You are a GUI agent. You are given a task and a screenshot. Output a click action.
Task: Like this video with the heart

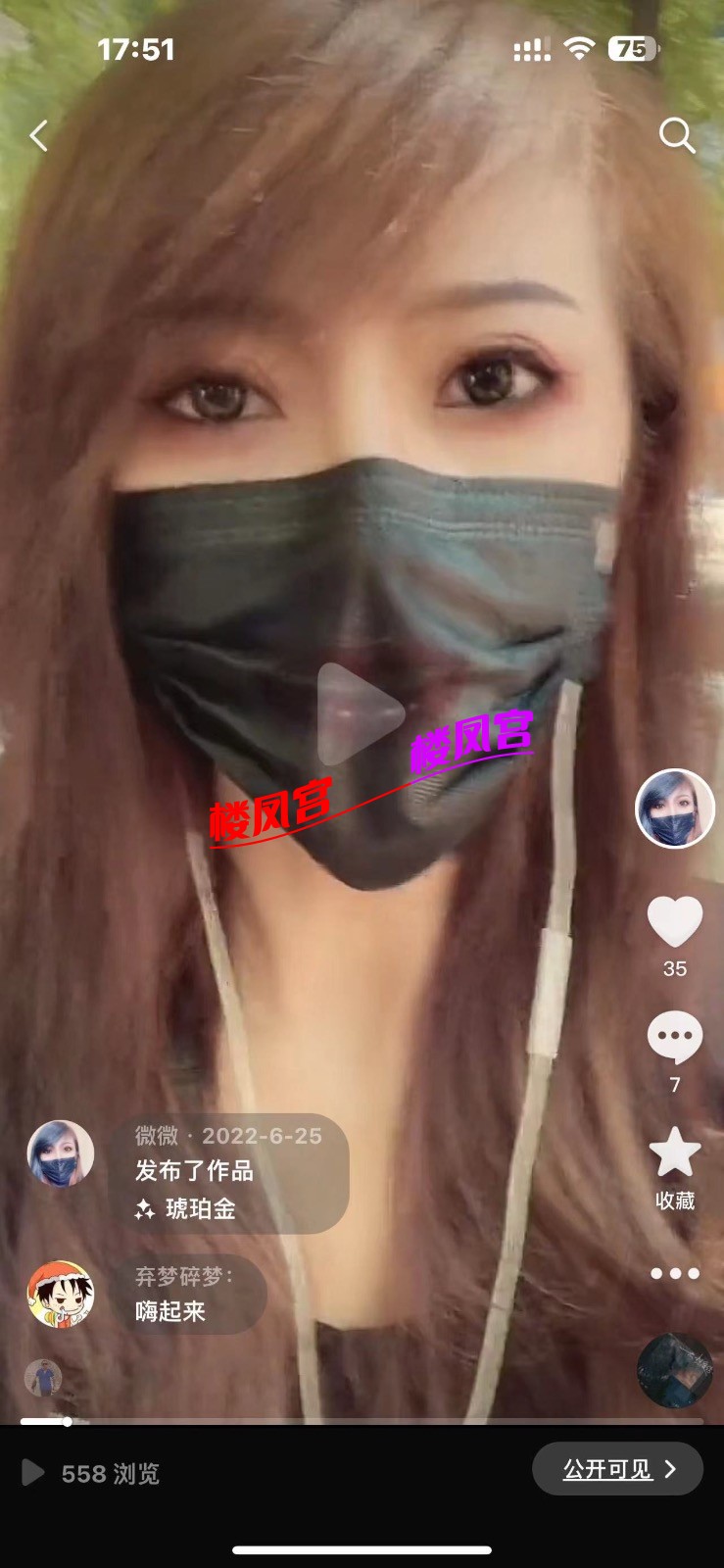(x=675, y=922)
